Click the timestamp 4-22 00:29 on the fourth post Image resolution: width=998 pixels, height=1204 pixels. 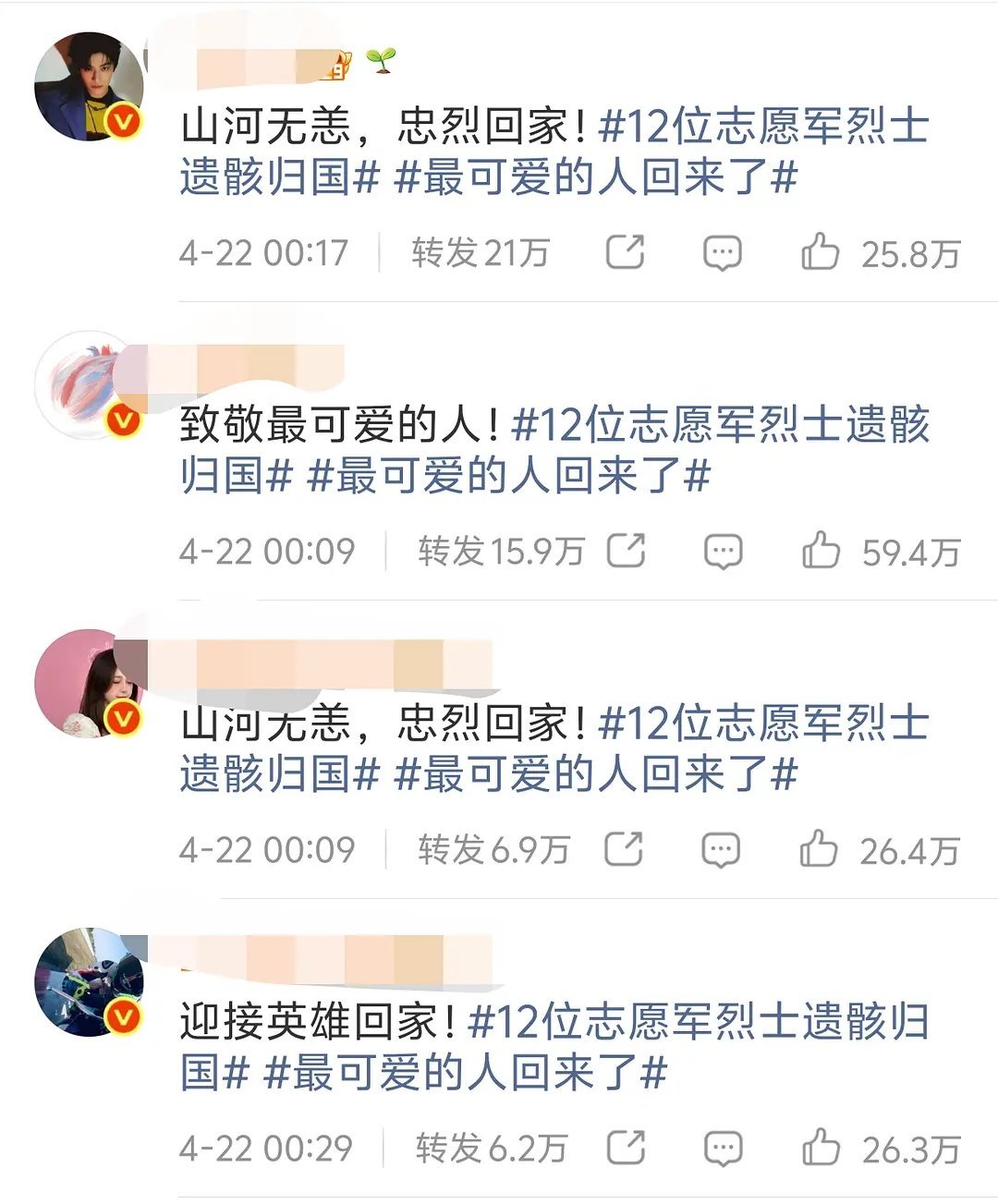coord(267,1146)
